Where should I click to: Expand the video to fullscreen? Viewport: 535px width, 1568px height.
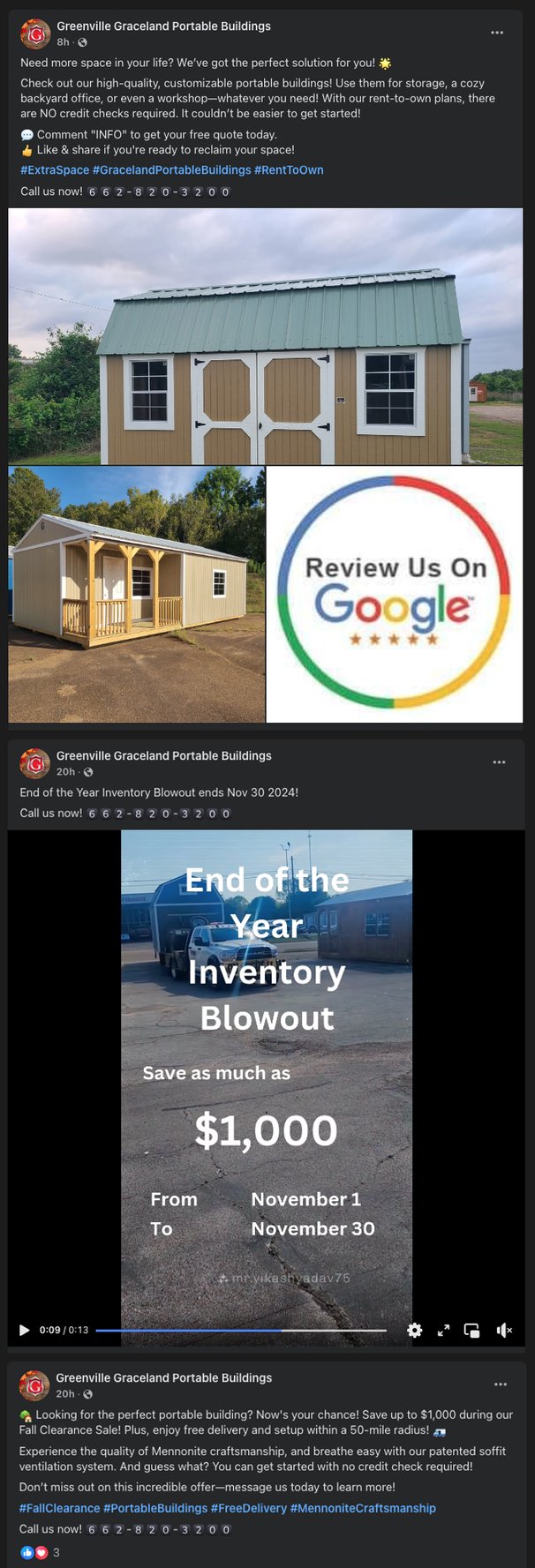tap(444, 1330)
